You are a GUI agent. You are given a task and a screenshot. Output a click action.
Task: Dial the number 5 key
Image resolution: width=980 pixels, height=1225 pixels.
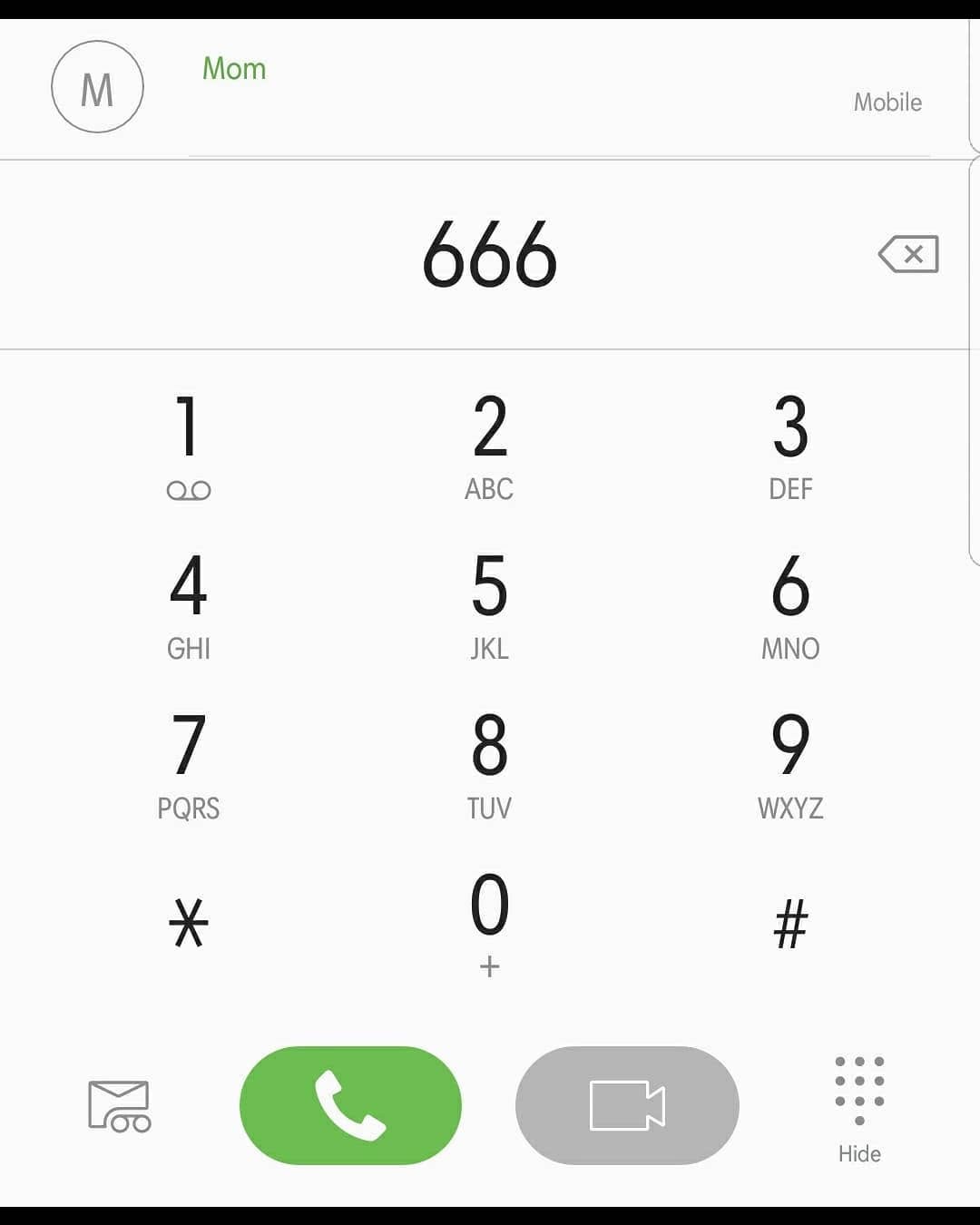pyautogui.click(x=489, y=603)
